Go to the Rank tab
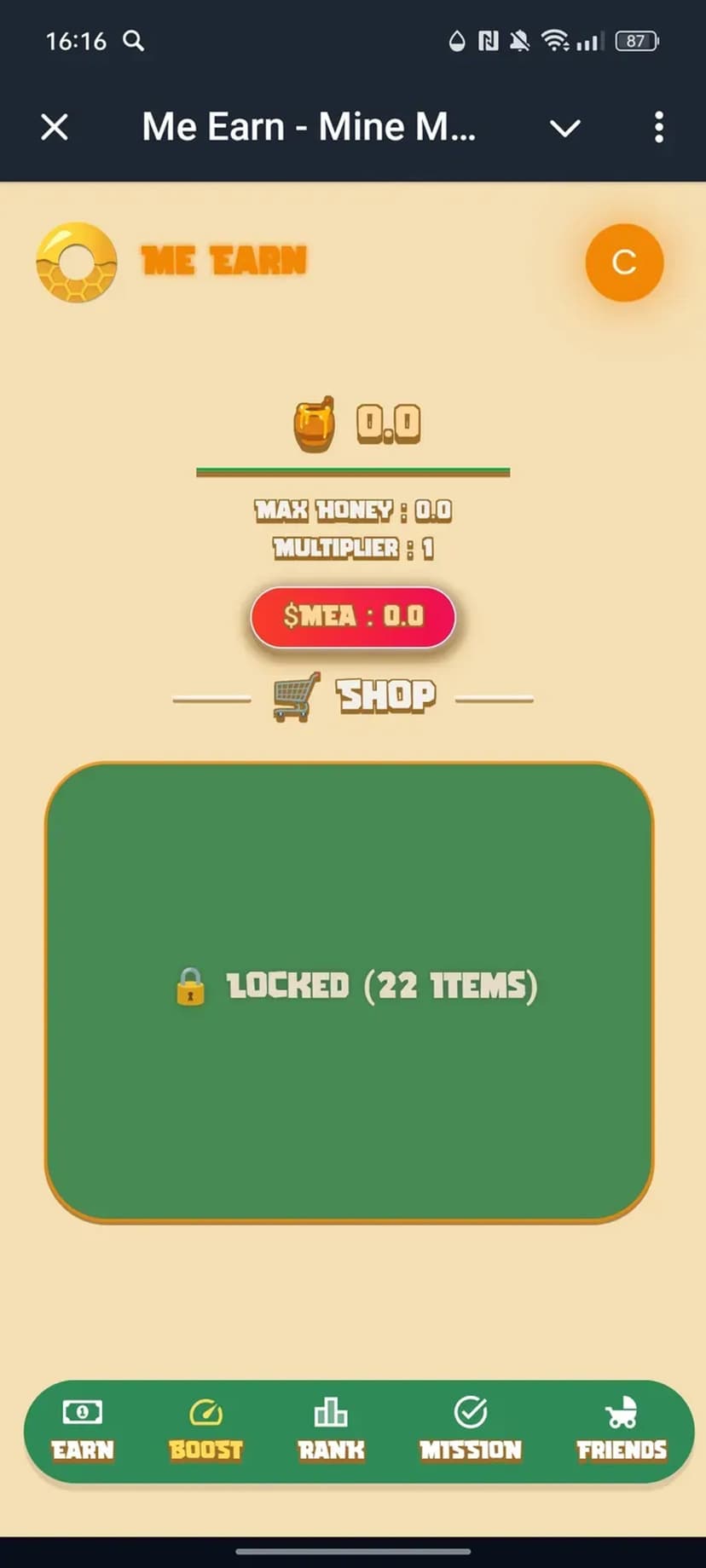The height and width of the screenshot is (1568, 706). click(x=331, y=1431)
